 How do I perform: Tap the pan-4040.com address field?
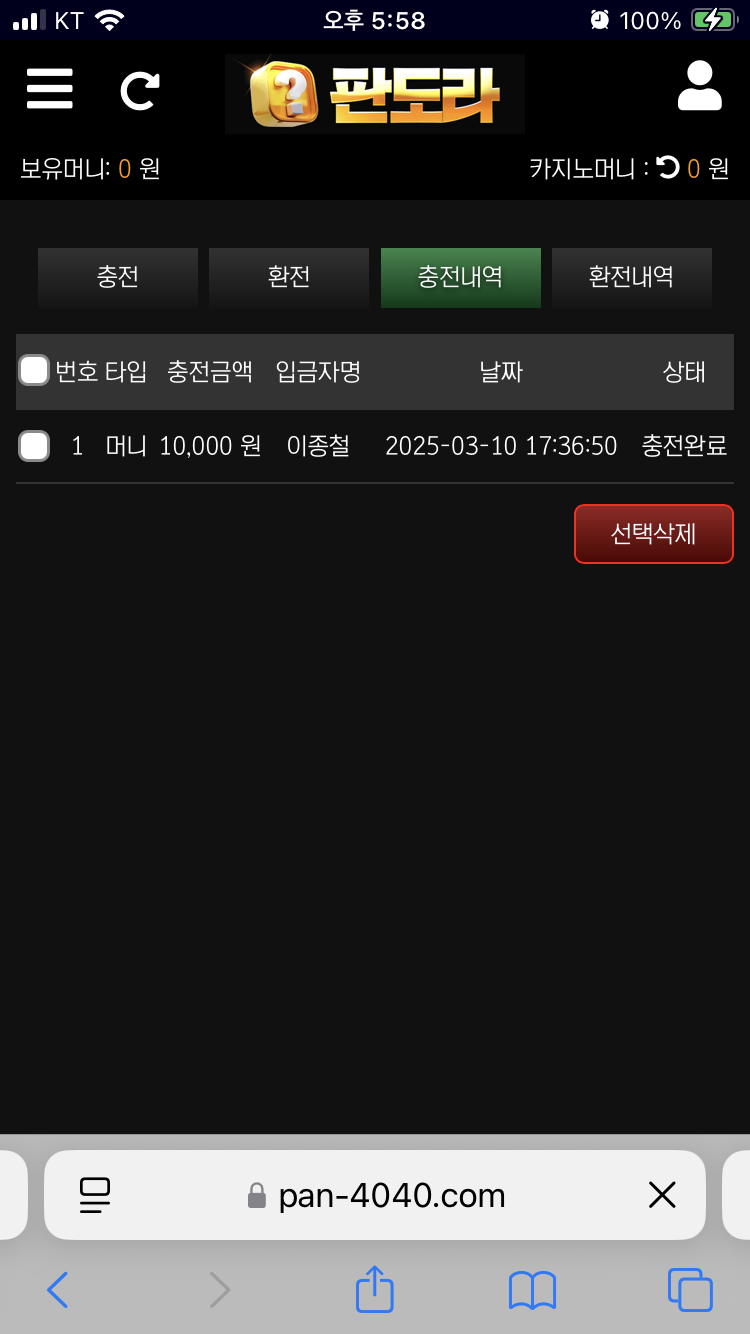[x=390, y=1195]
